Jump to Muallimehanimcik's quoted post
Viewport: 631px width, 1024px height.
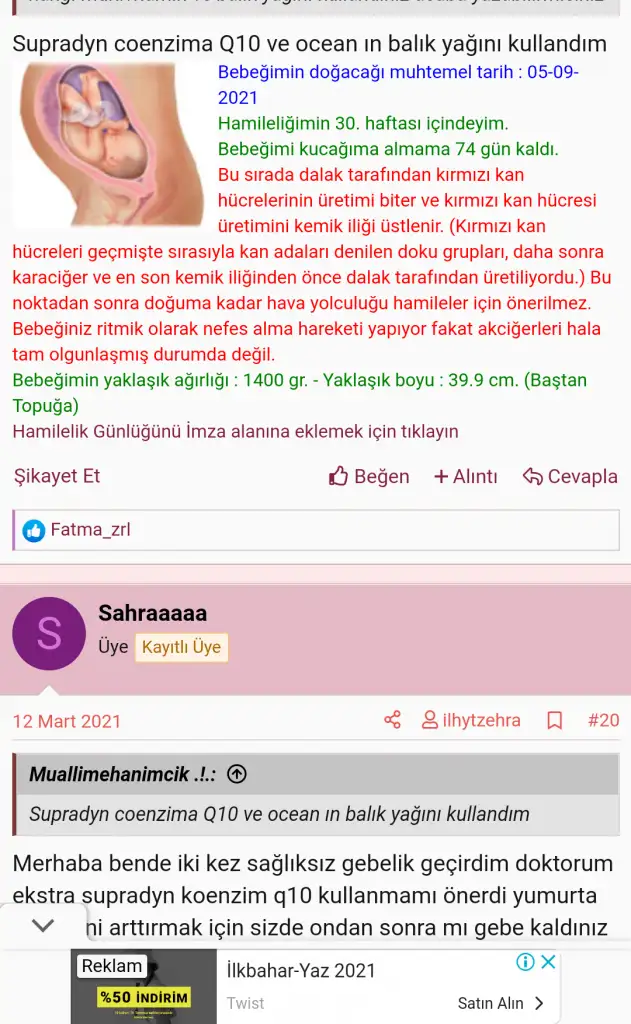[x=237, y=774]
